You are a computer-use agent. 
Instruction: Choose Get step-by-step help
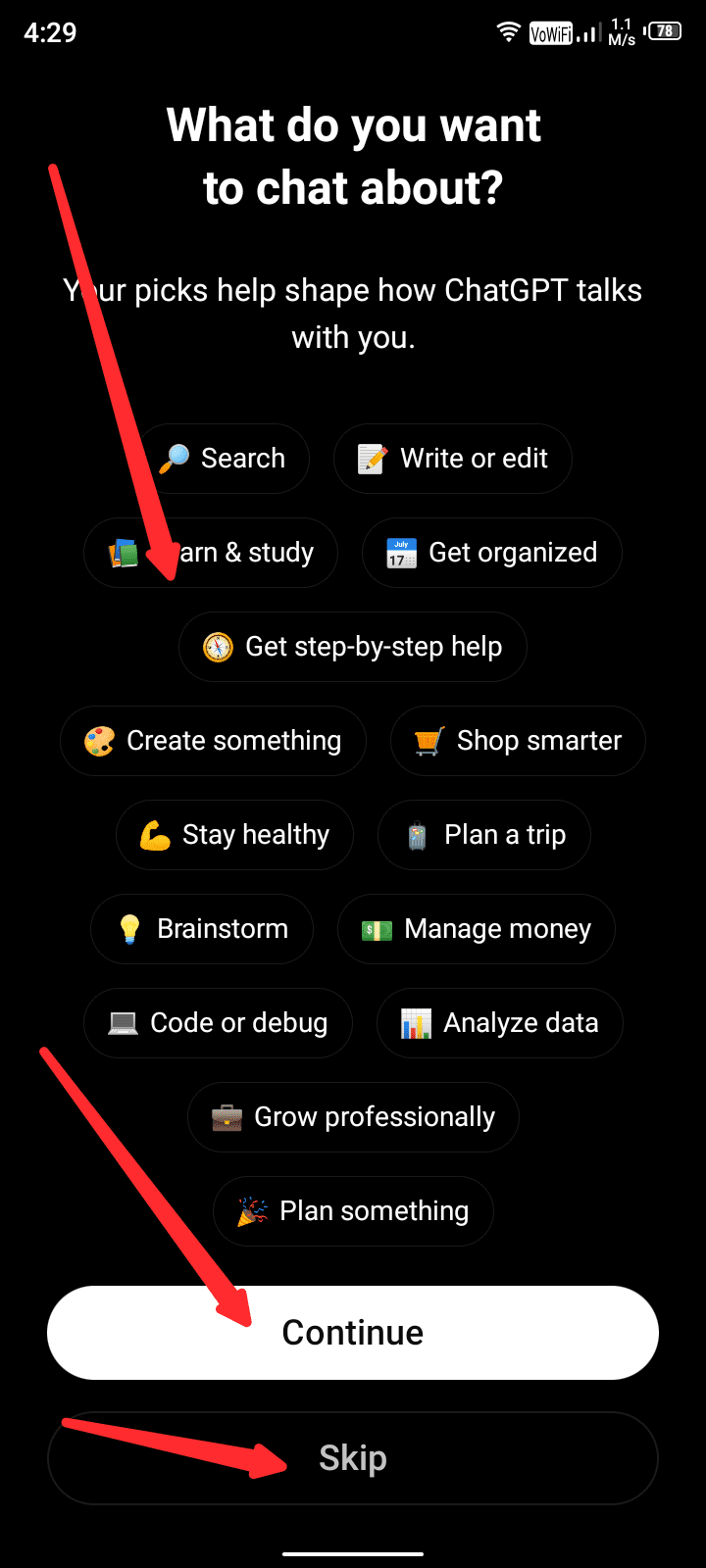pyautogui.click(x=353, y=647)
